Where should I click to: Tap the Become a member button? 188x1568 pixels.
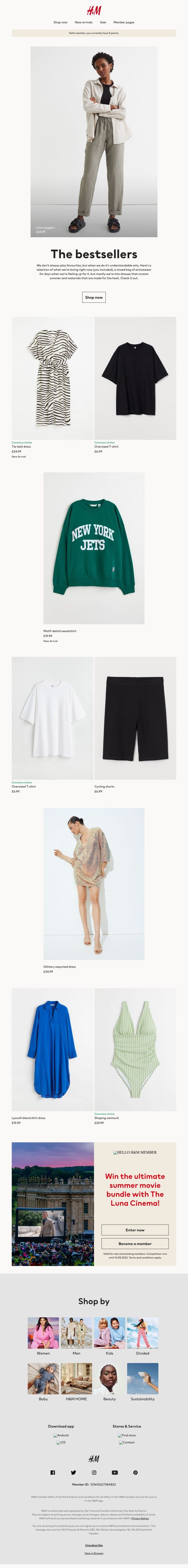point(135,1244)
